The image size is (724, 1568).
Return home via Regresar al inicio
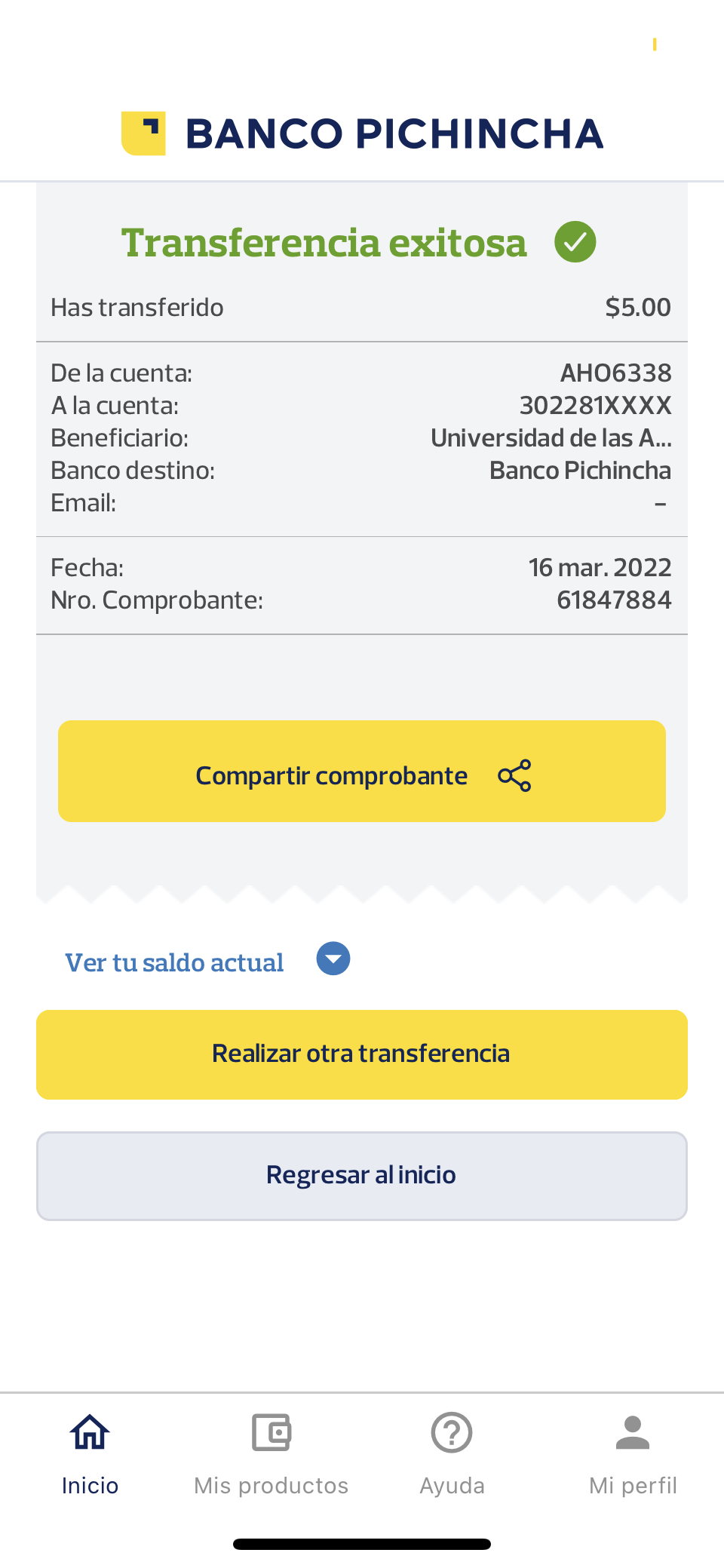click(362, 1176)
